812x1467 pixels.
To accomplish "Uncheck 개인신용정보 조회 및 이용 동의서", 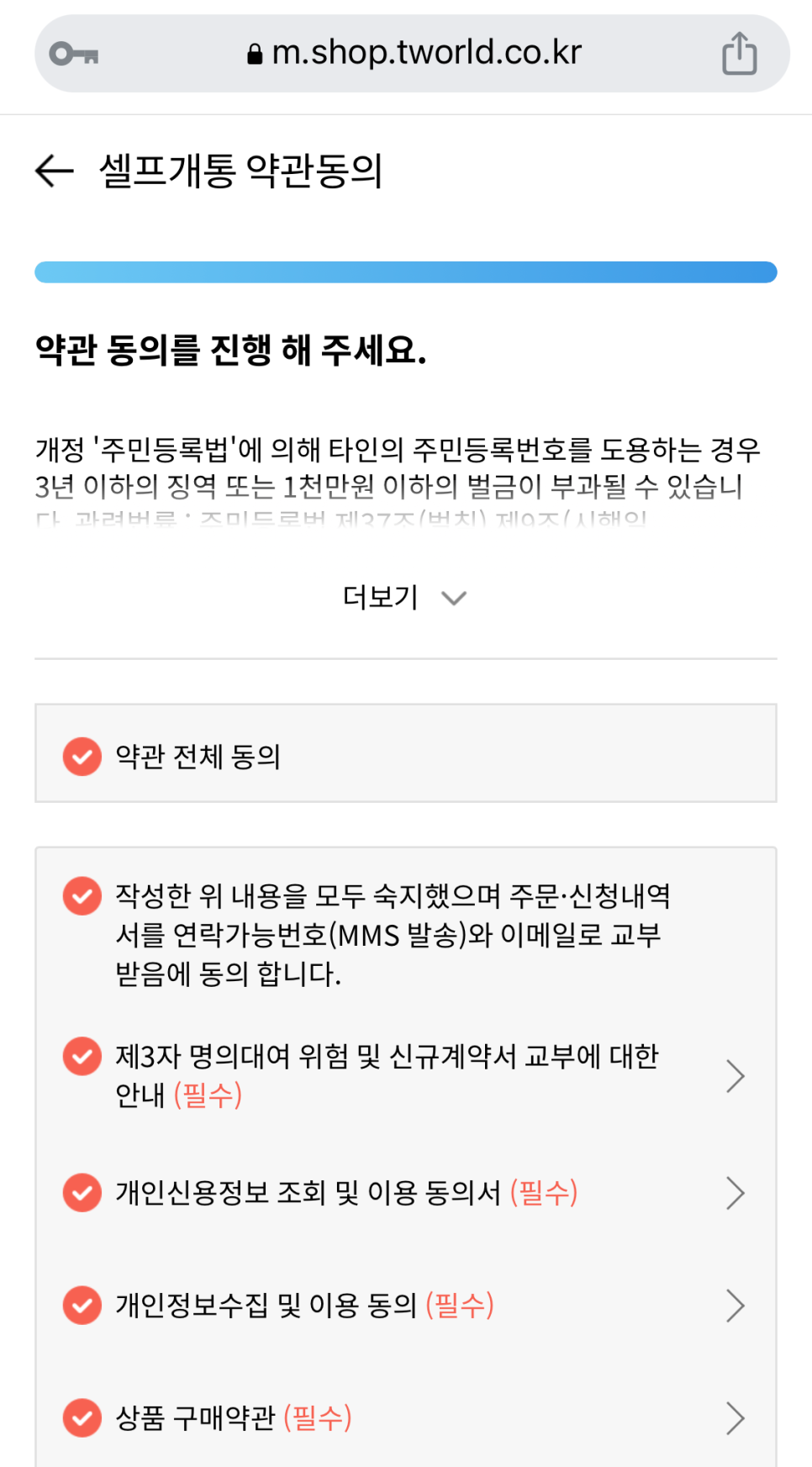I will point(82,1193).
